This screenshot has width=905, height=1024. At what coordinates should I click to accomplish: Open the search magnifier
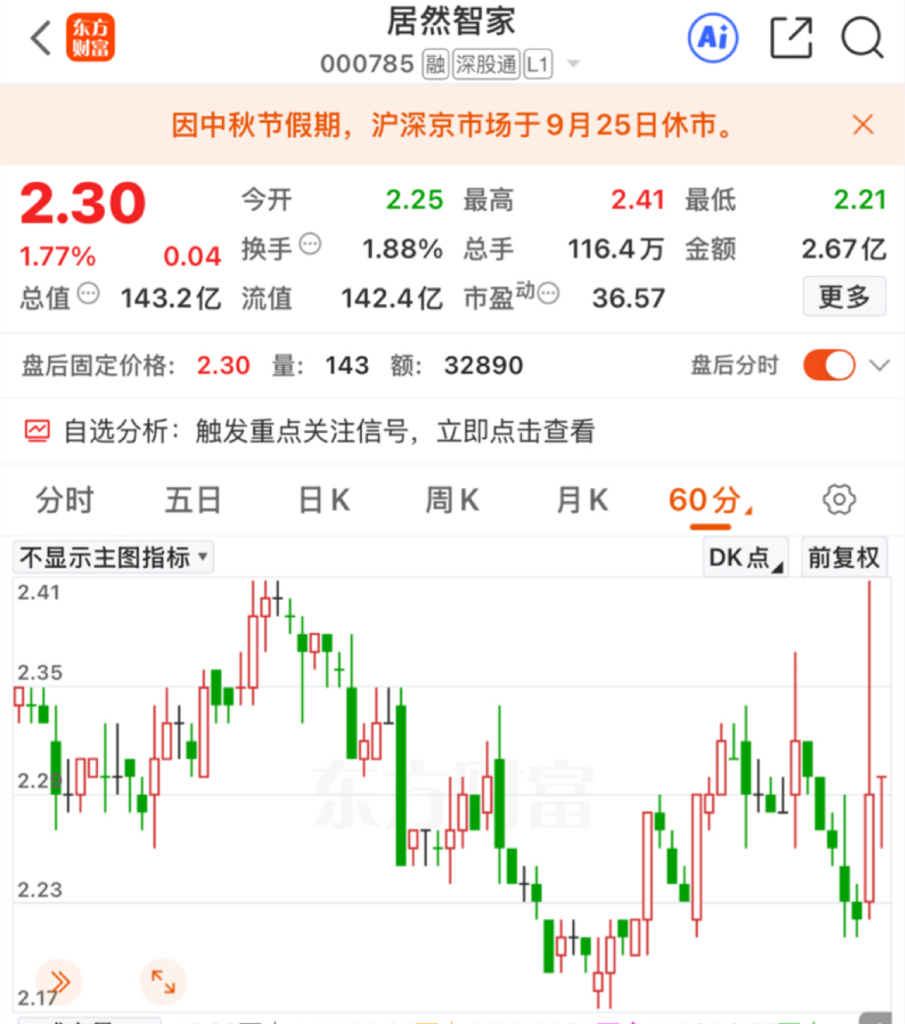(862, 38)
